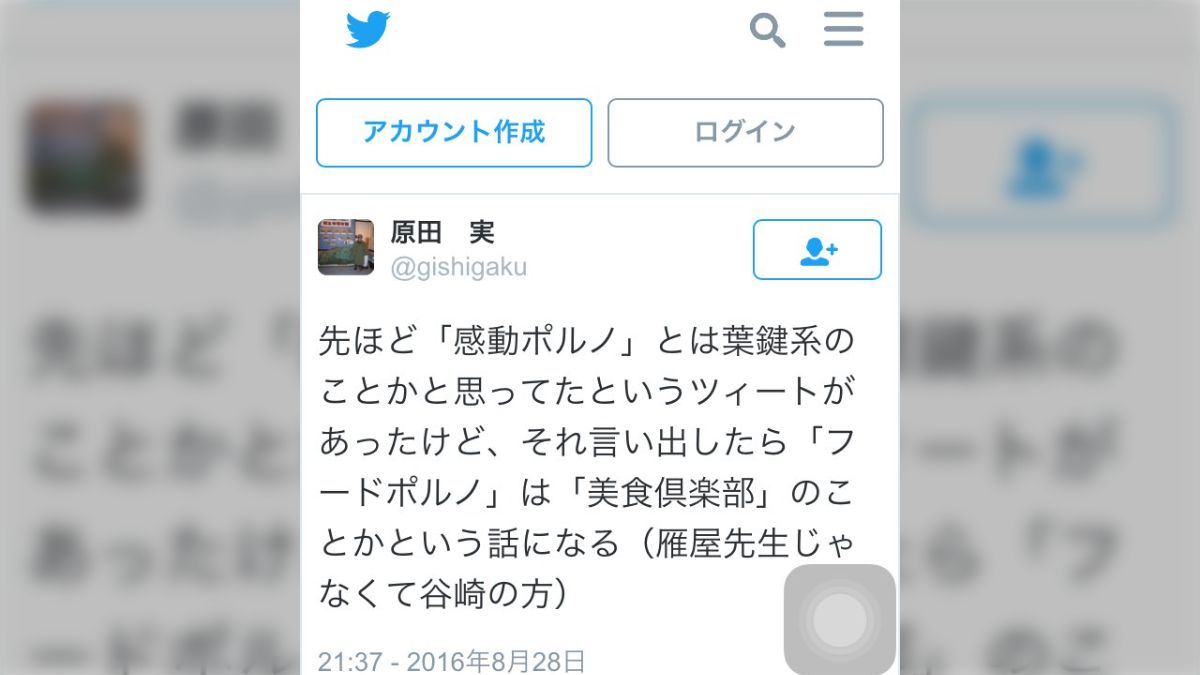Open the hamburger menu
Viewport: 1200px width, 675px height.
pos(843,30)
